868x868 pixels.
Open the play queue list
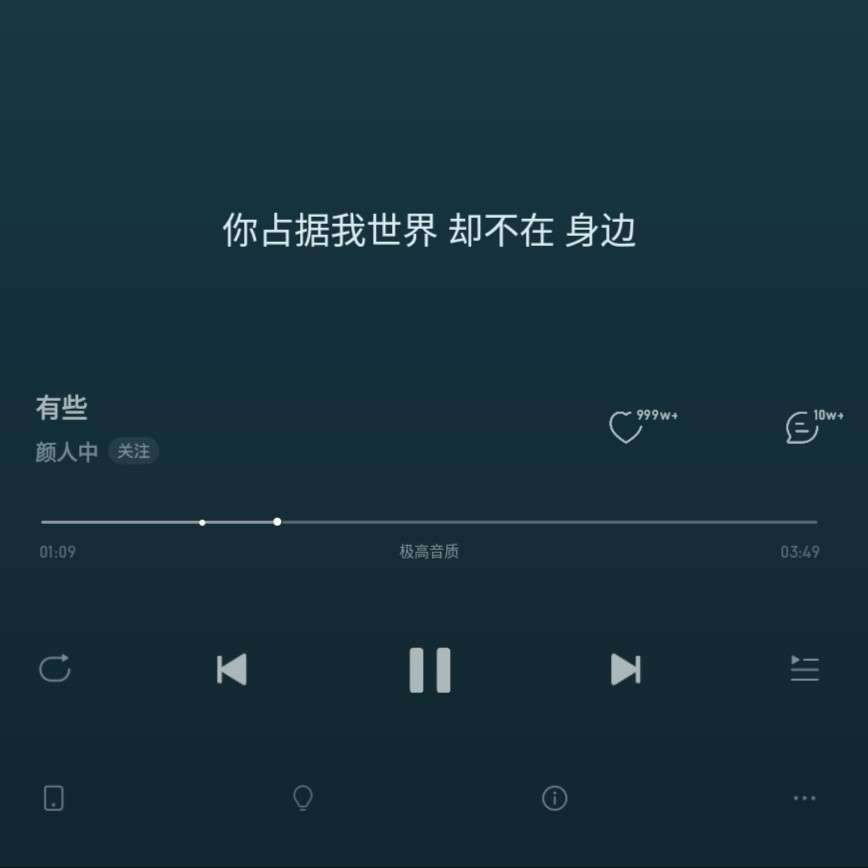click(x=804, y=668)
